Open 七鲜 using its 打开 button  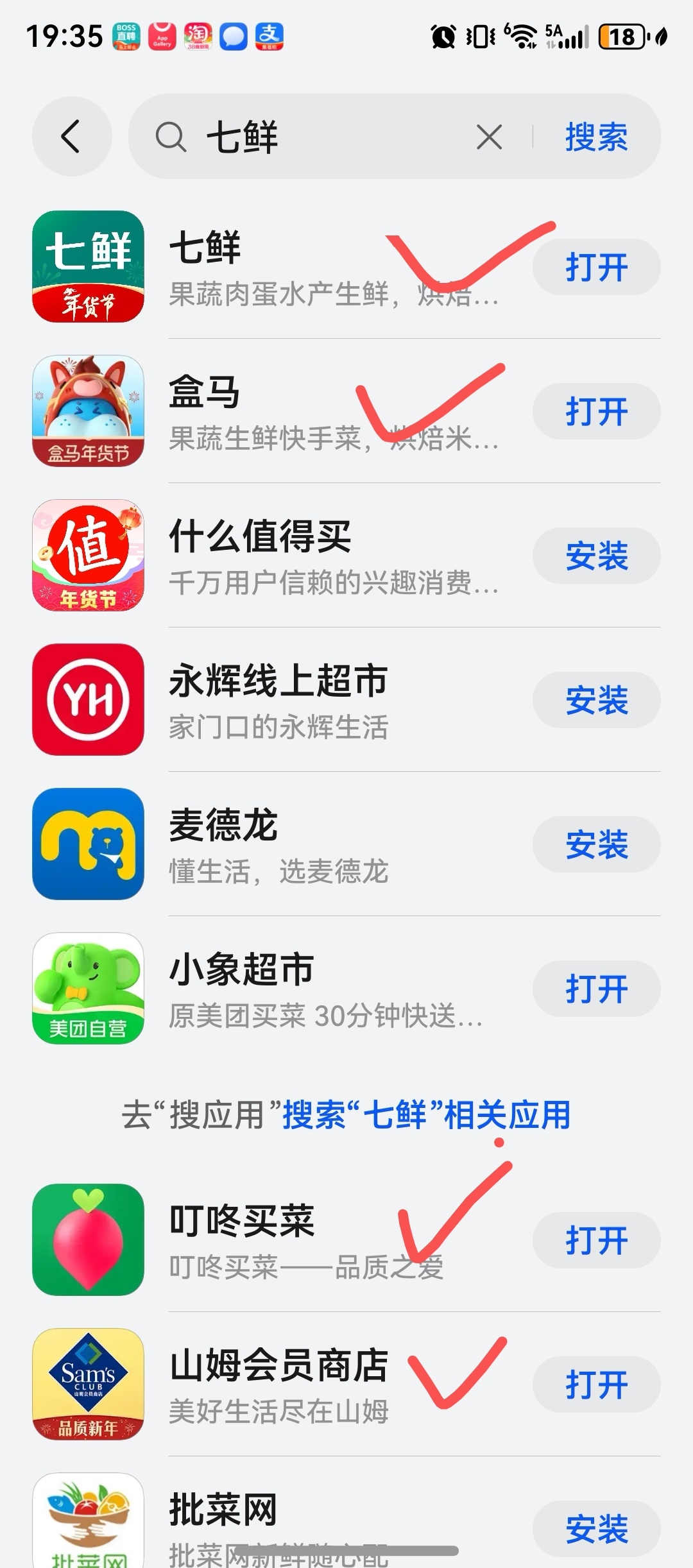[595, 267]
